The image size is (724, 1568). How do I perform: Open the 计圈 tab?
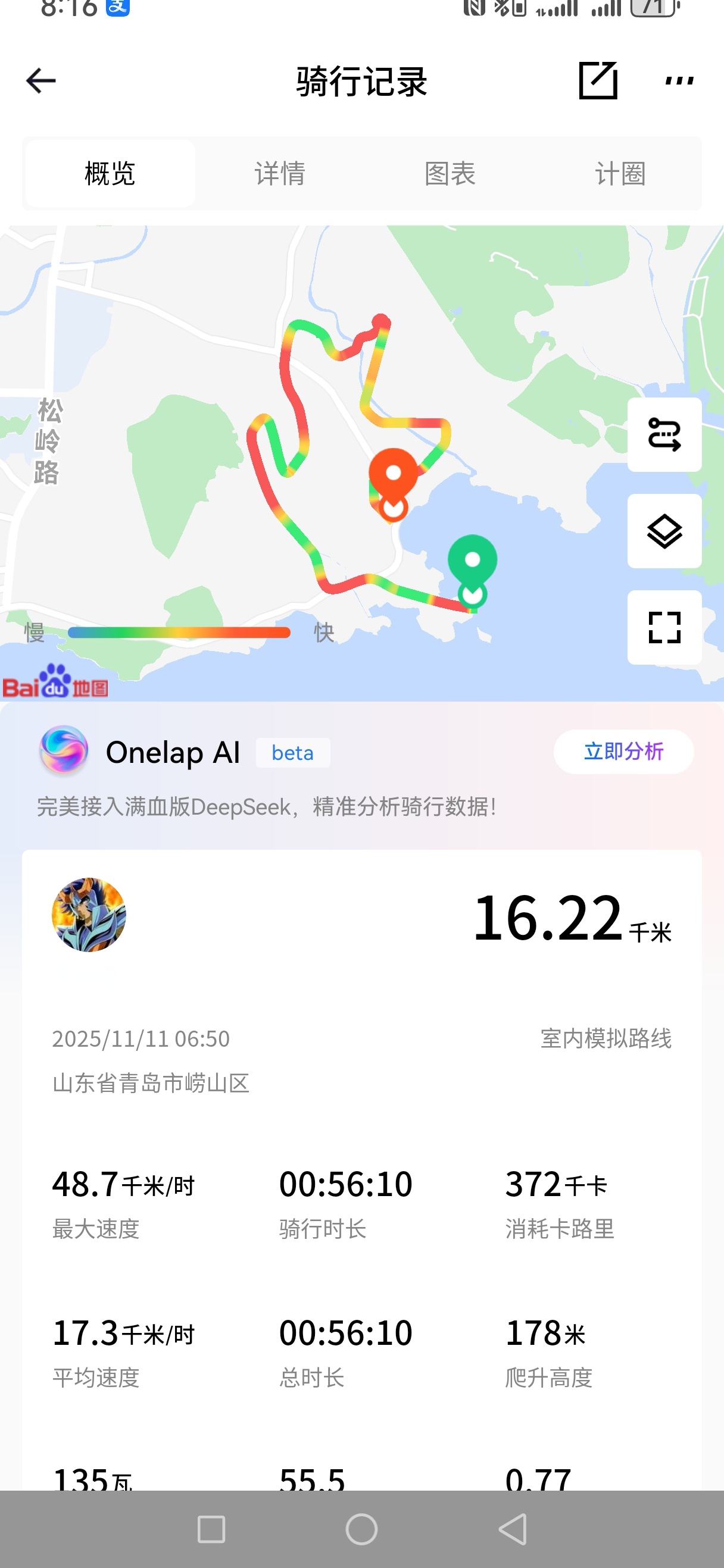(619, 174)
